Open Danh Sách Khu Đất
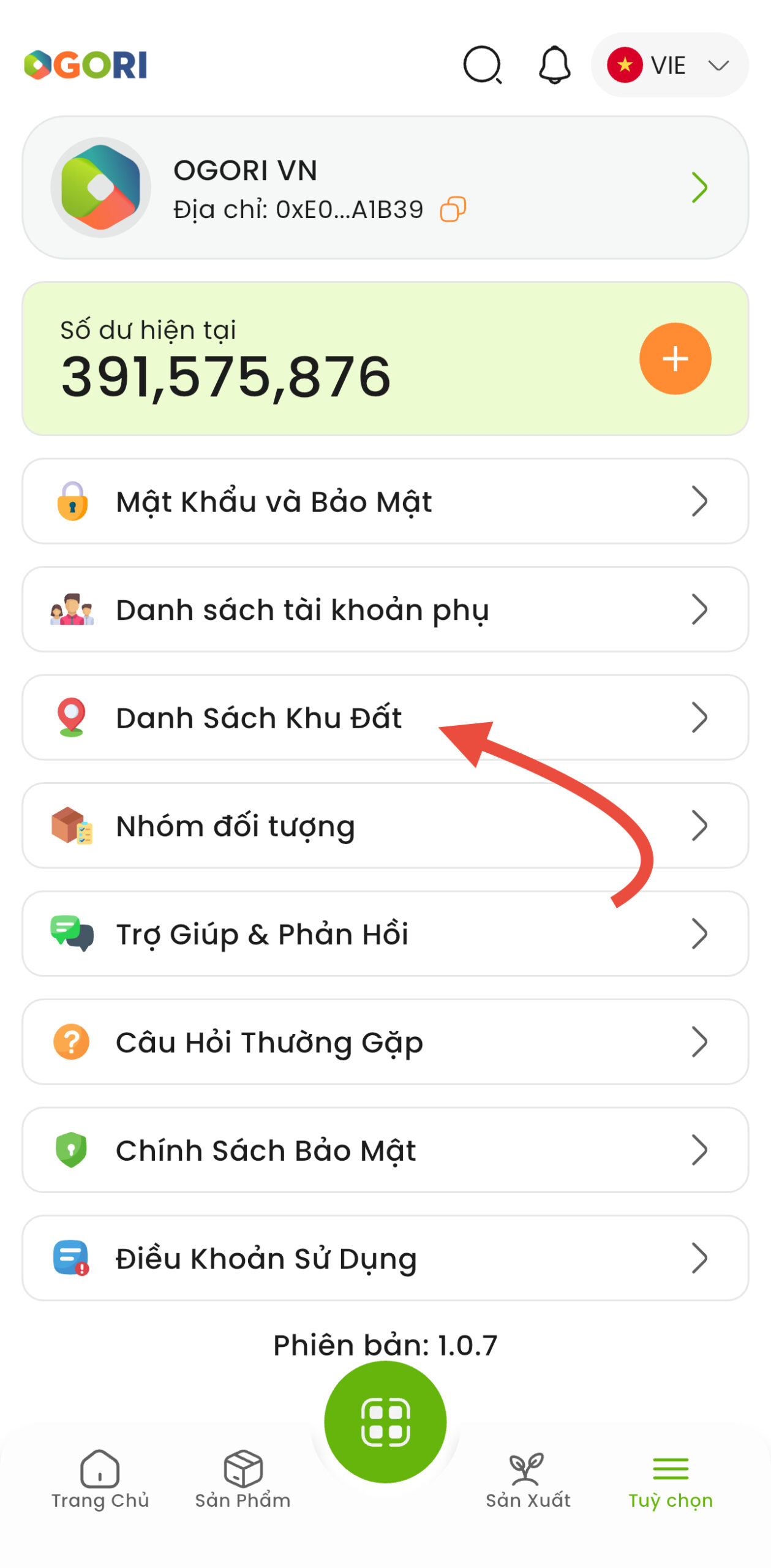771x1568 pixels. tap(385, 718)
